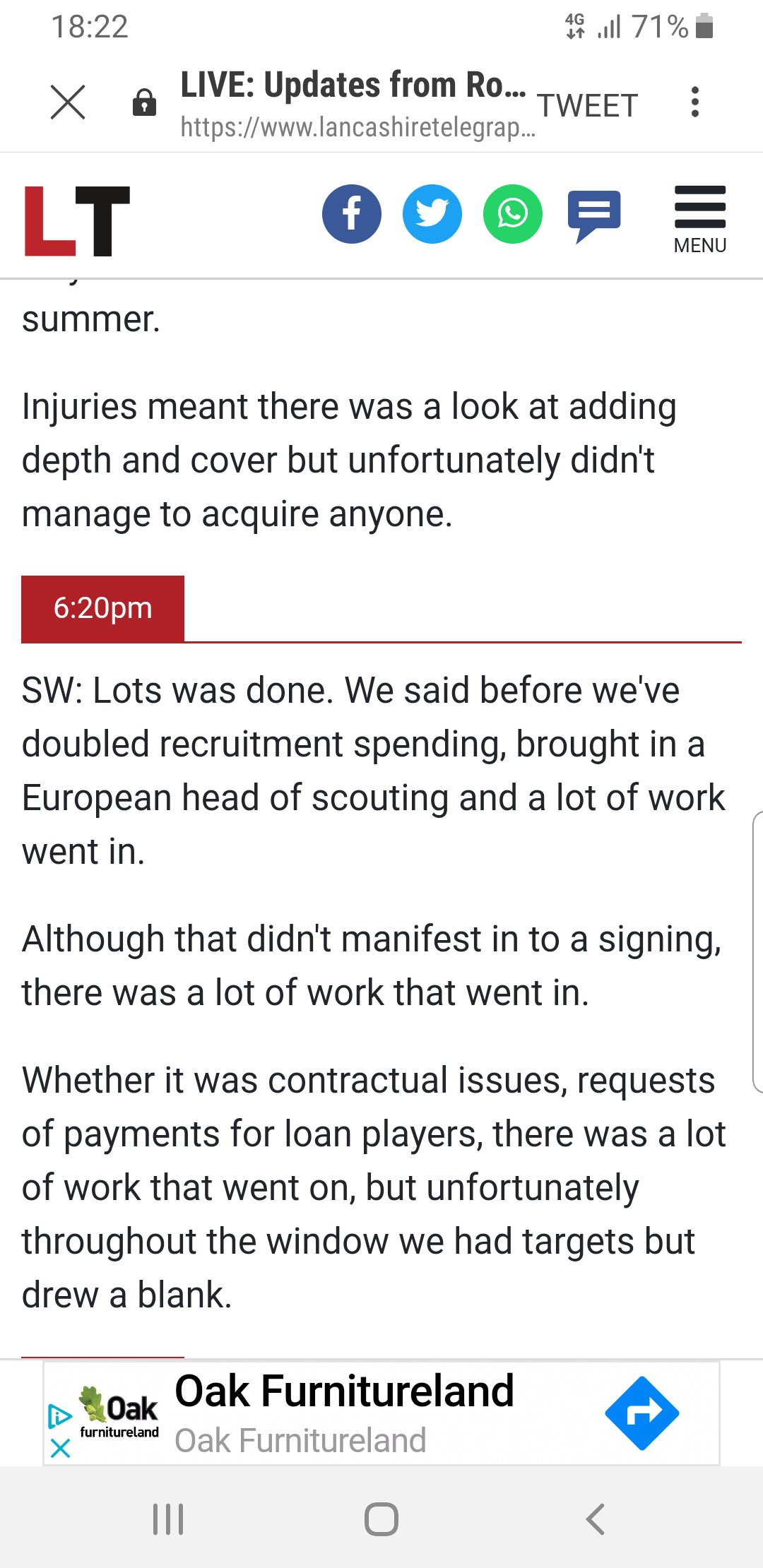Share the article on Facebook
The height and width of the screenshot is (1568, 763).
(351, 214)
